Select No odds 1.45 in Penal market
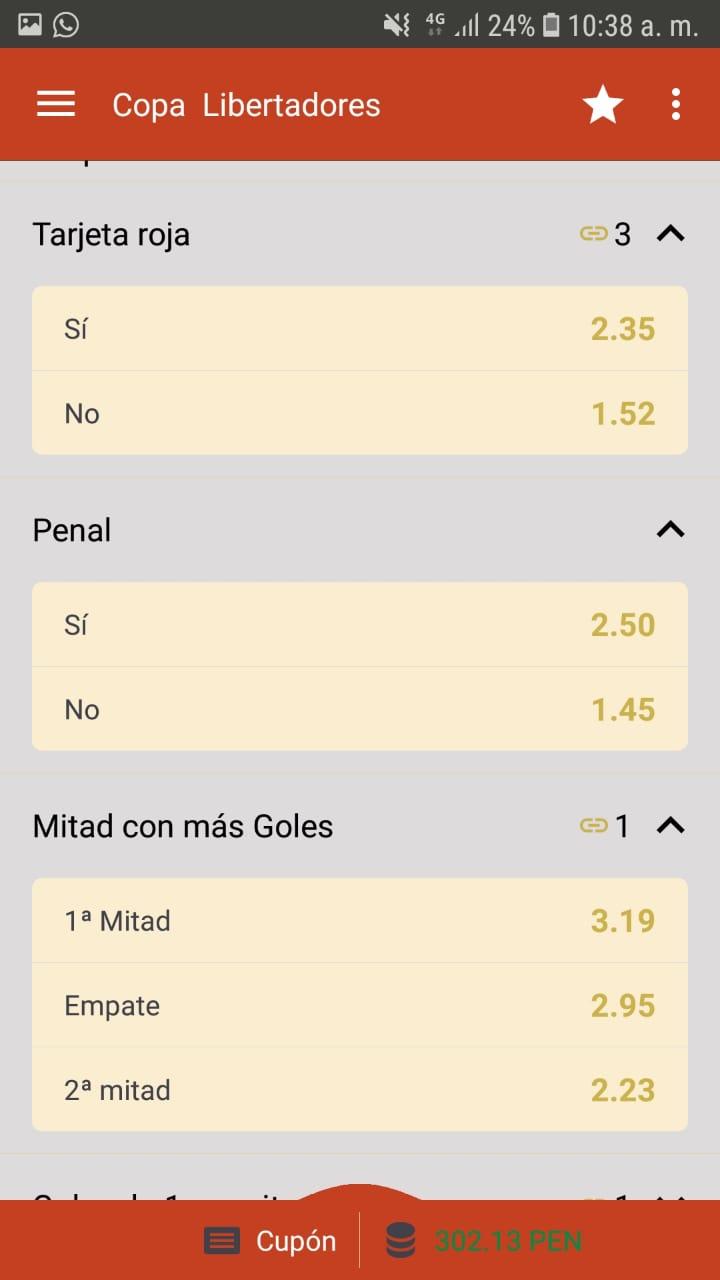Image resolution: width=720 pixels, height=1280 pixels. (360, 709)
